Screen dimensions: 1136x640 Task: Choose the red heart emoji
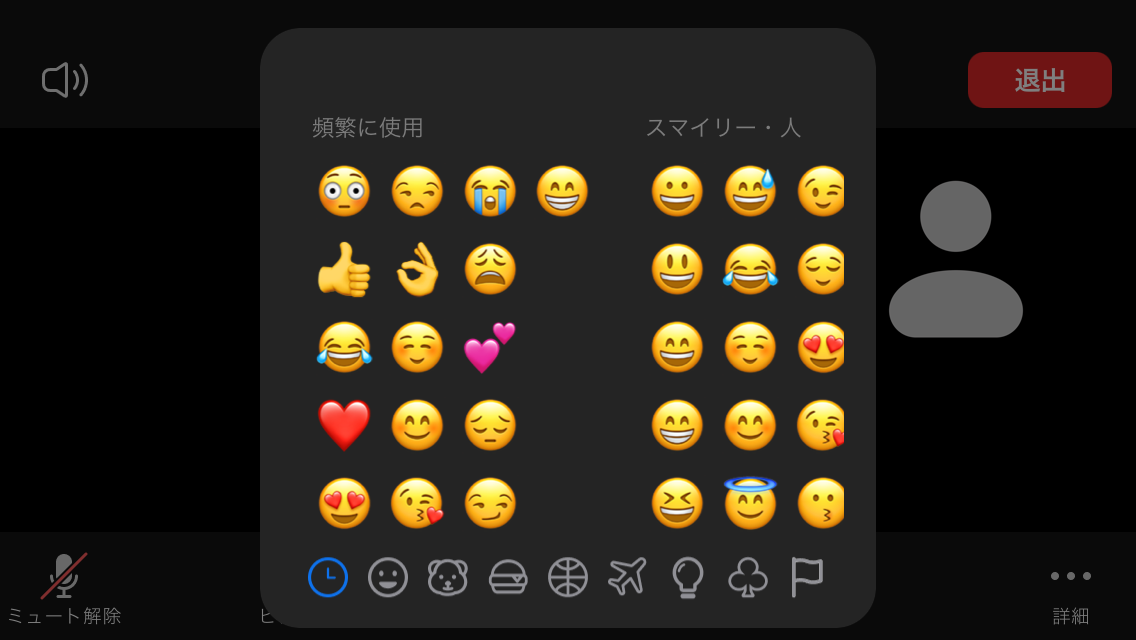point(344,425)
